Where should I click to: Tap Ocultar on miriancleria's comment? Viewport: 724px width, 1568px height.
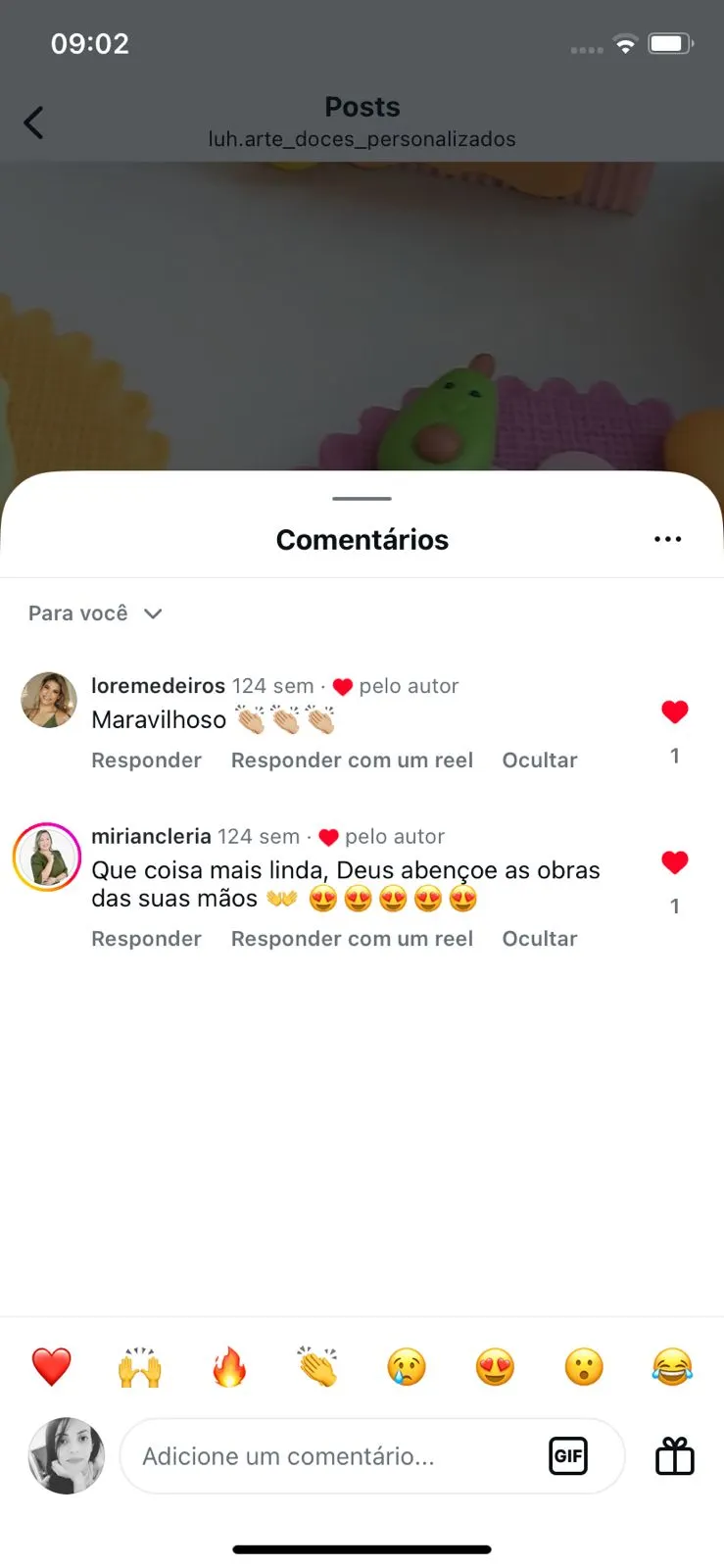(539, 939)
